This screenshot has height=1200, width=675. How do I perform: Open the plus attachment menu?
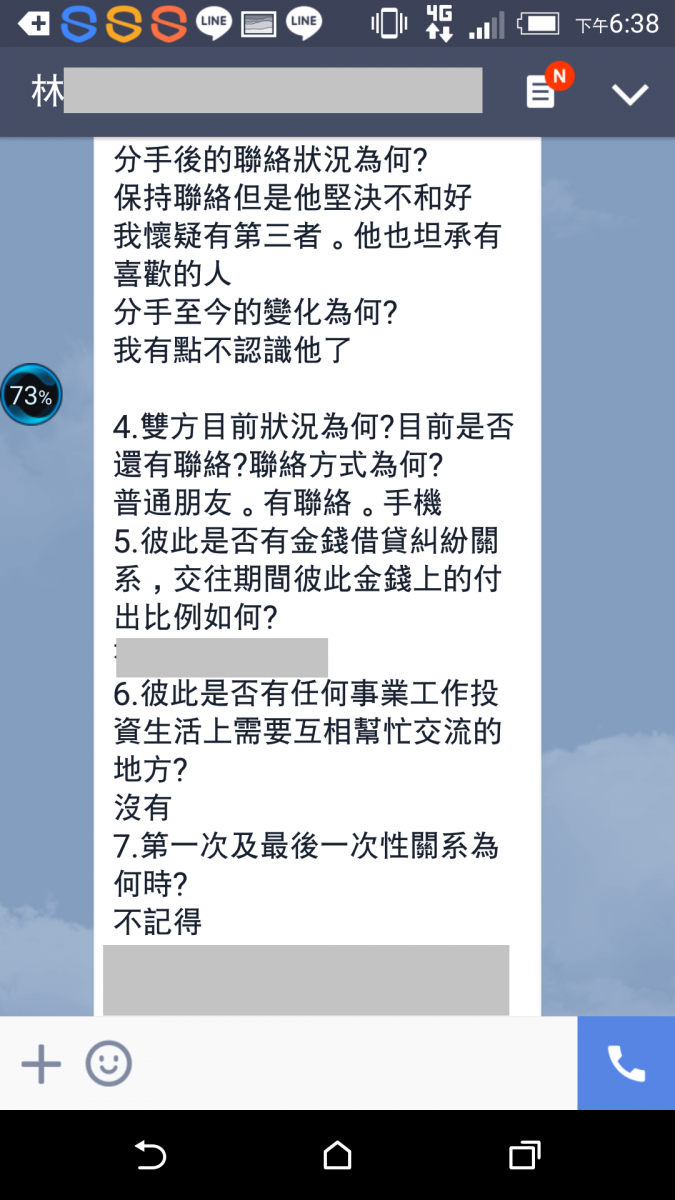tap(41, 1064)
